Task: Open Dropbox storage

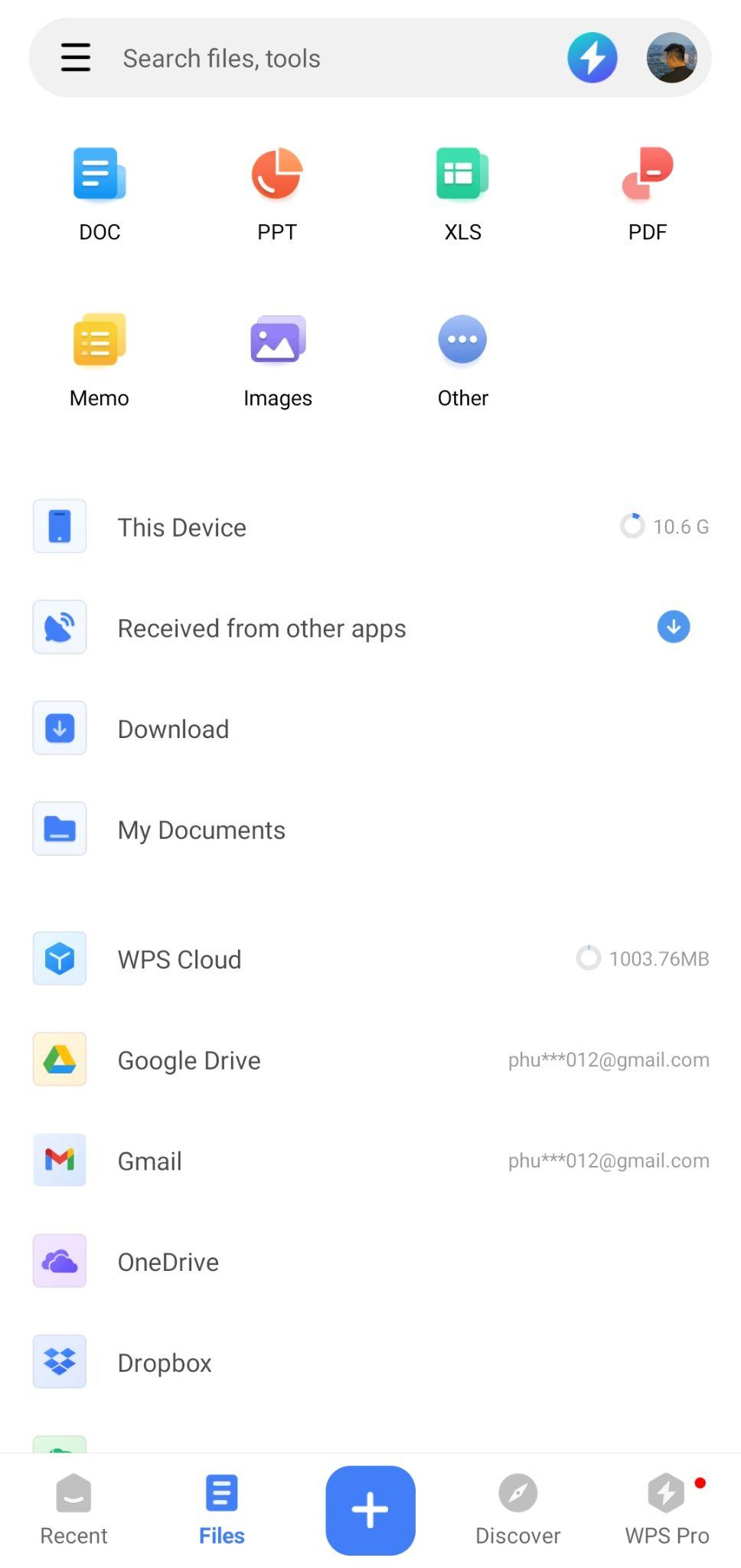Action: tap(306, 1362)
